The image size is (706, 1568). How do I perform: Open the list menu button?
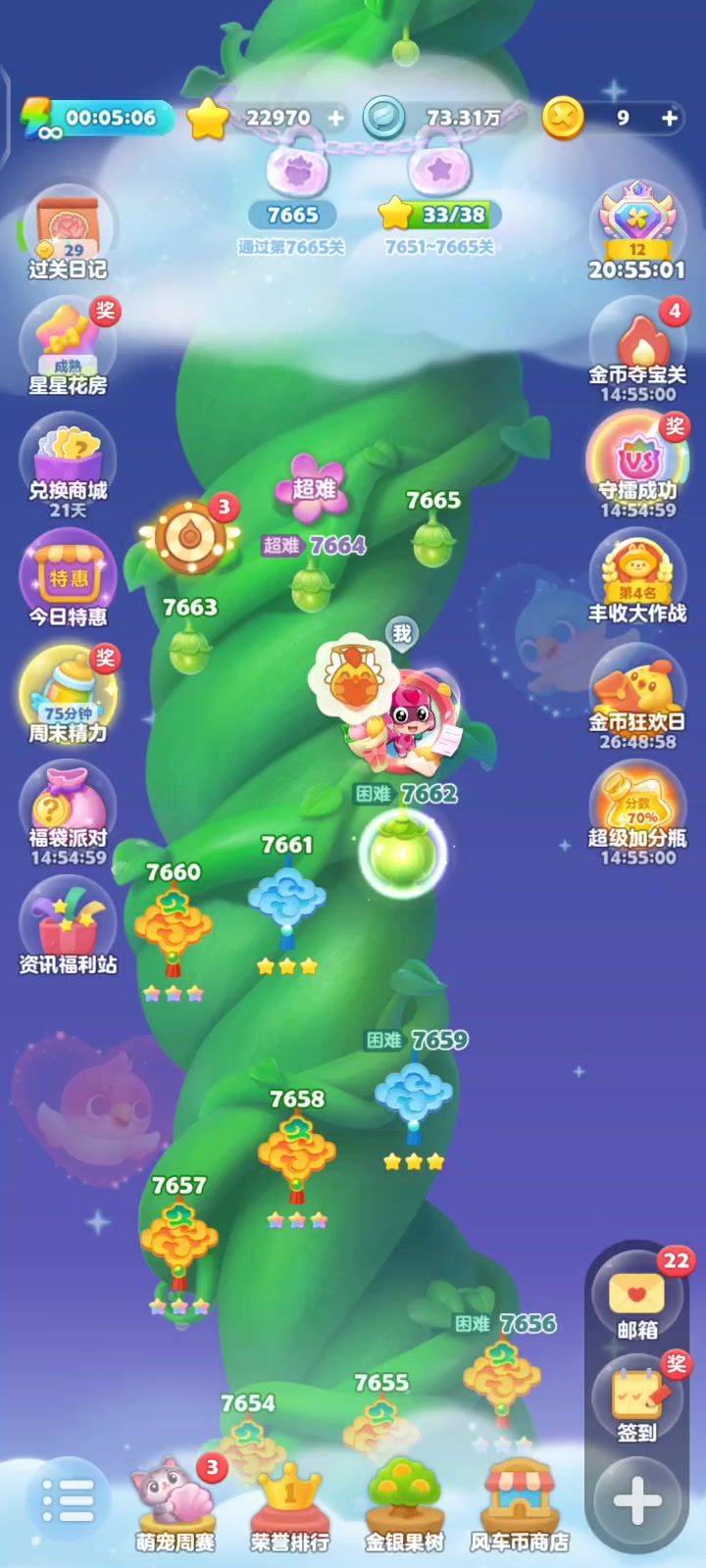coord(68,1500)
